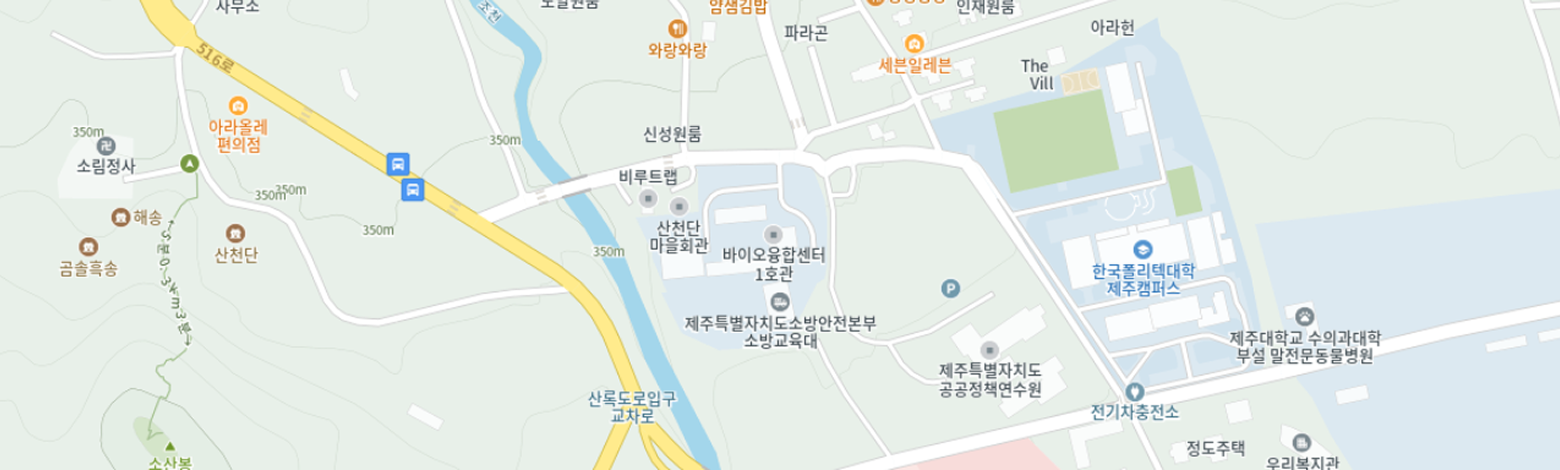Select the 소림정사 temple marker
Screen dimensions: 1560x470
(x=106, y=145)
